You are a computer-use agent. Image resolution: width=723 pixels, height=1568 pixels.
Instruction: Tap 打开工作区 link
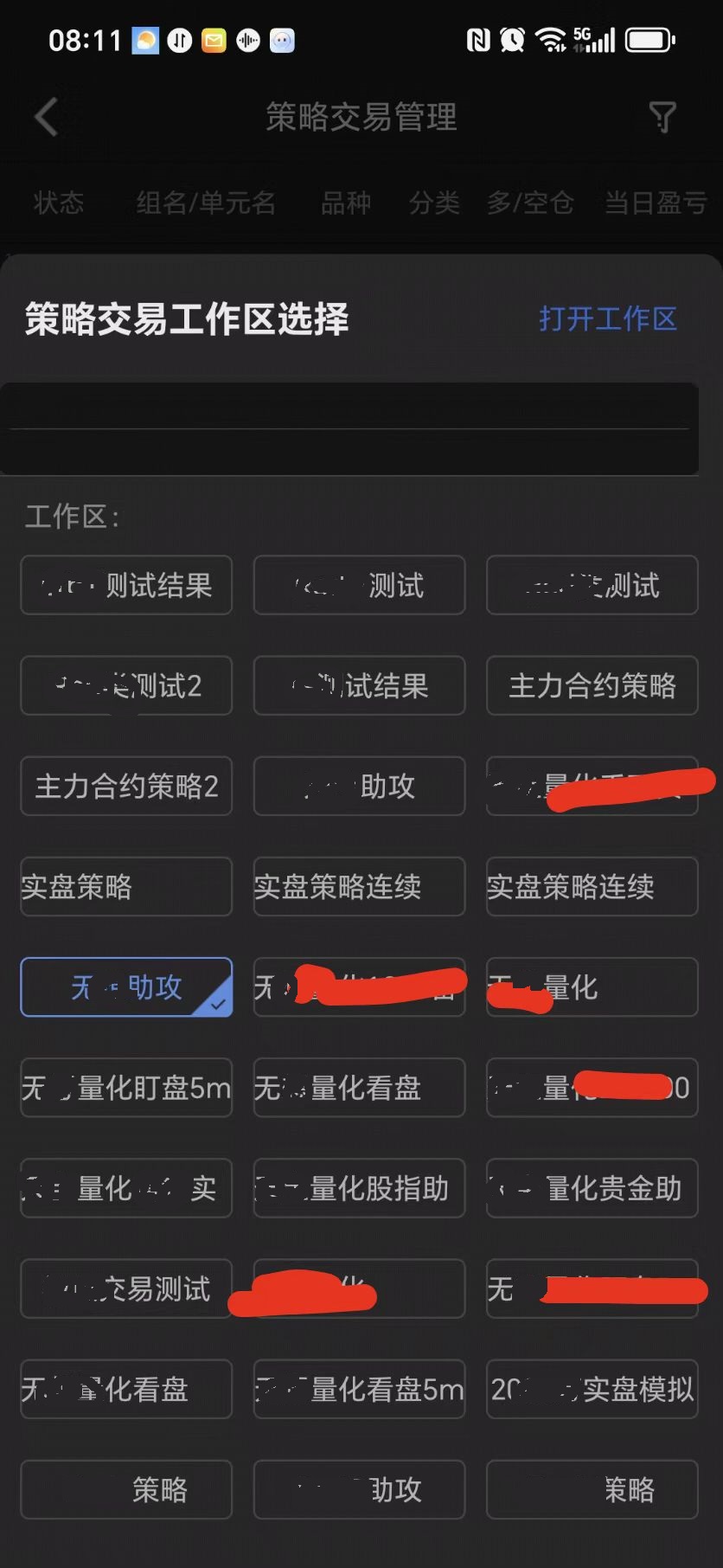[x=607, y=318]
